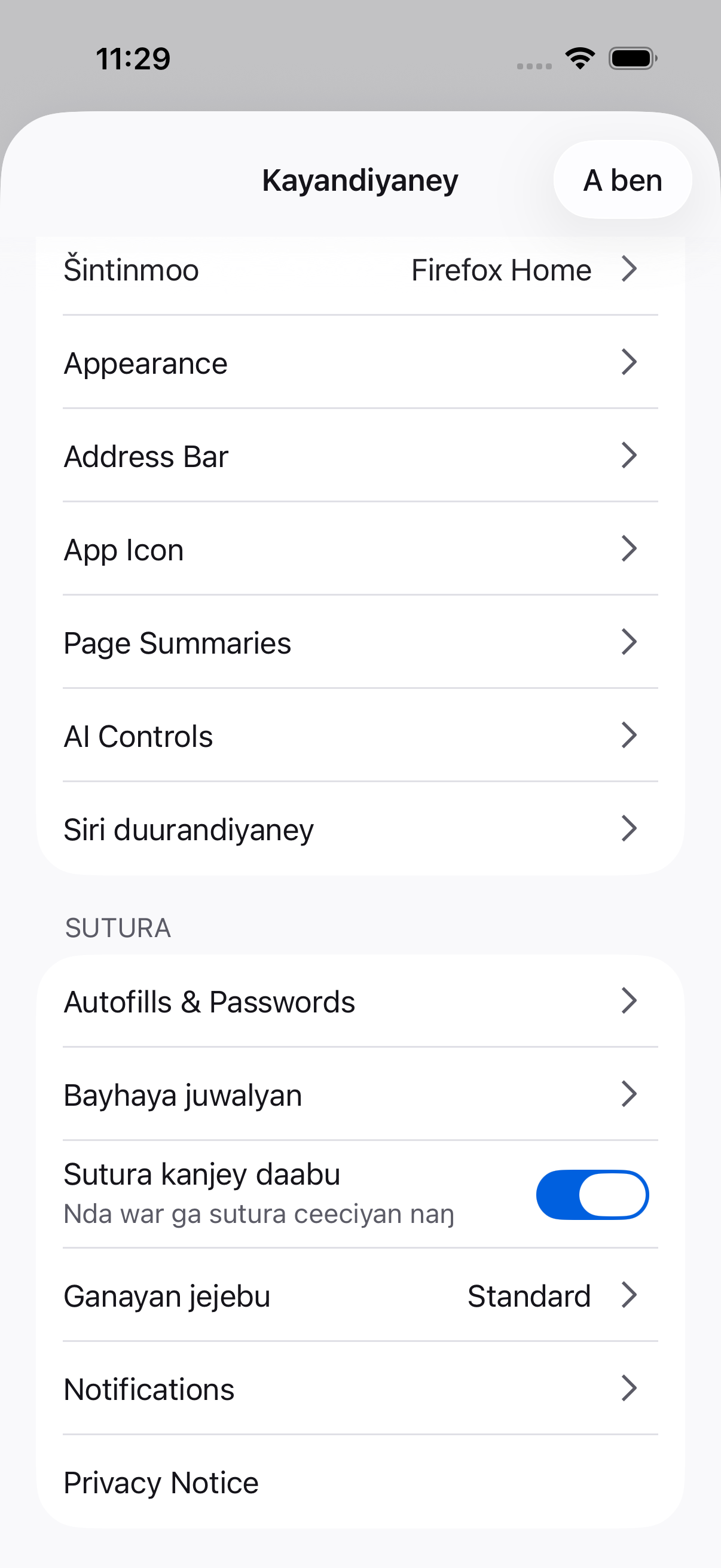
Task: Open Appearance settings
Action: [x=360, y=364]
